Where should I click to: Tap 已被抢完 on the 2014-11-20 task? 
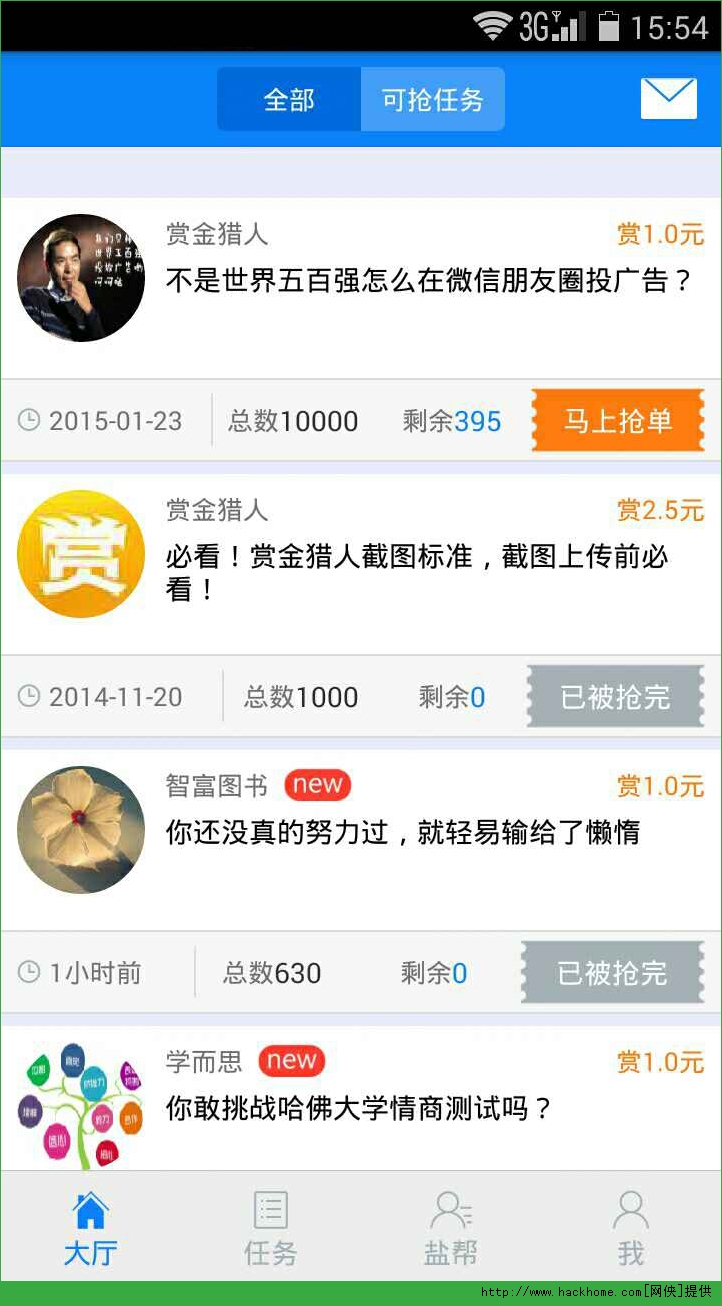point(615,697)
